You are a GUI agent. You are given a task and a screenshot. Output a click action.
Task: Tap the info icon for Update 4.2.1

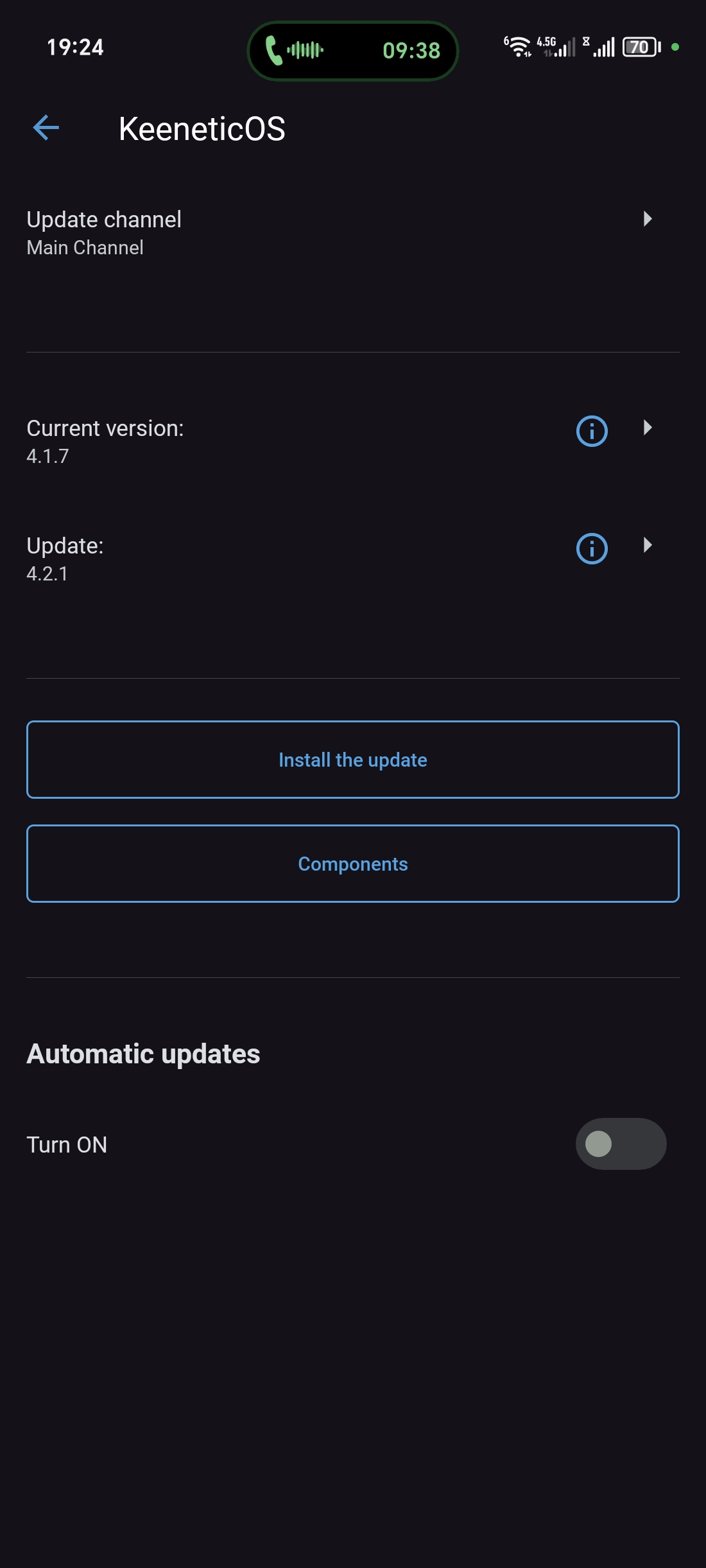click(x=592, y=548)
